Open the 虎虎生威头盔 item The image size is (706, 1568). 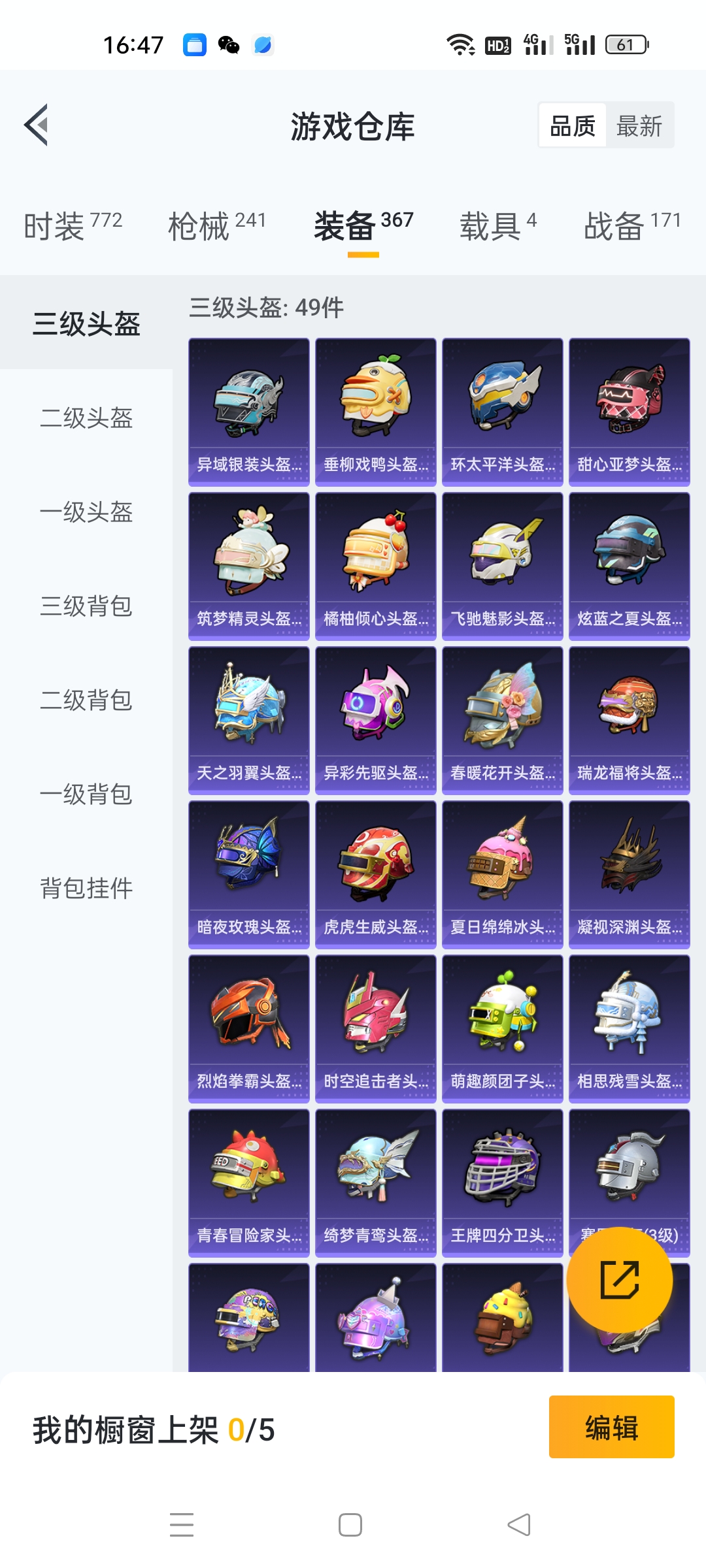376,875
